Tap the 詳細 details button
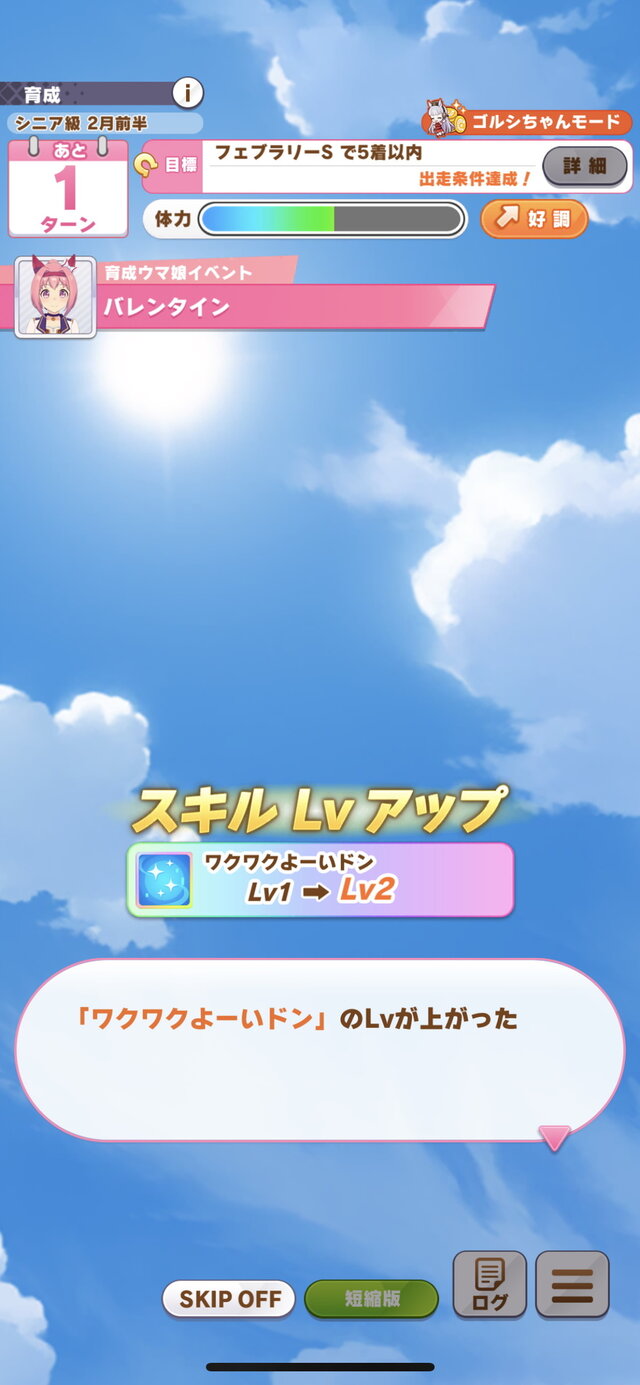The image size is (640, 1385). tap(584, 166)
